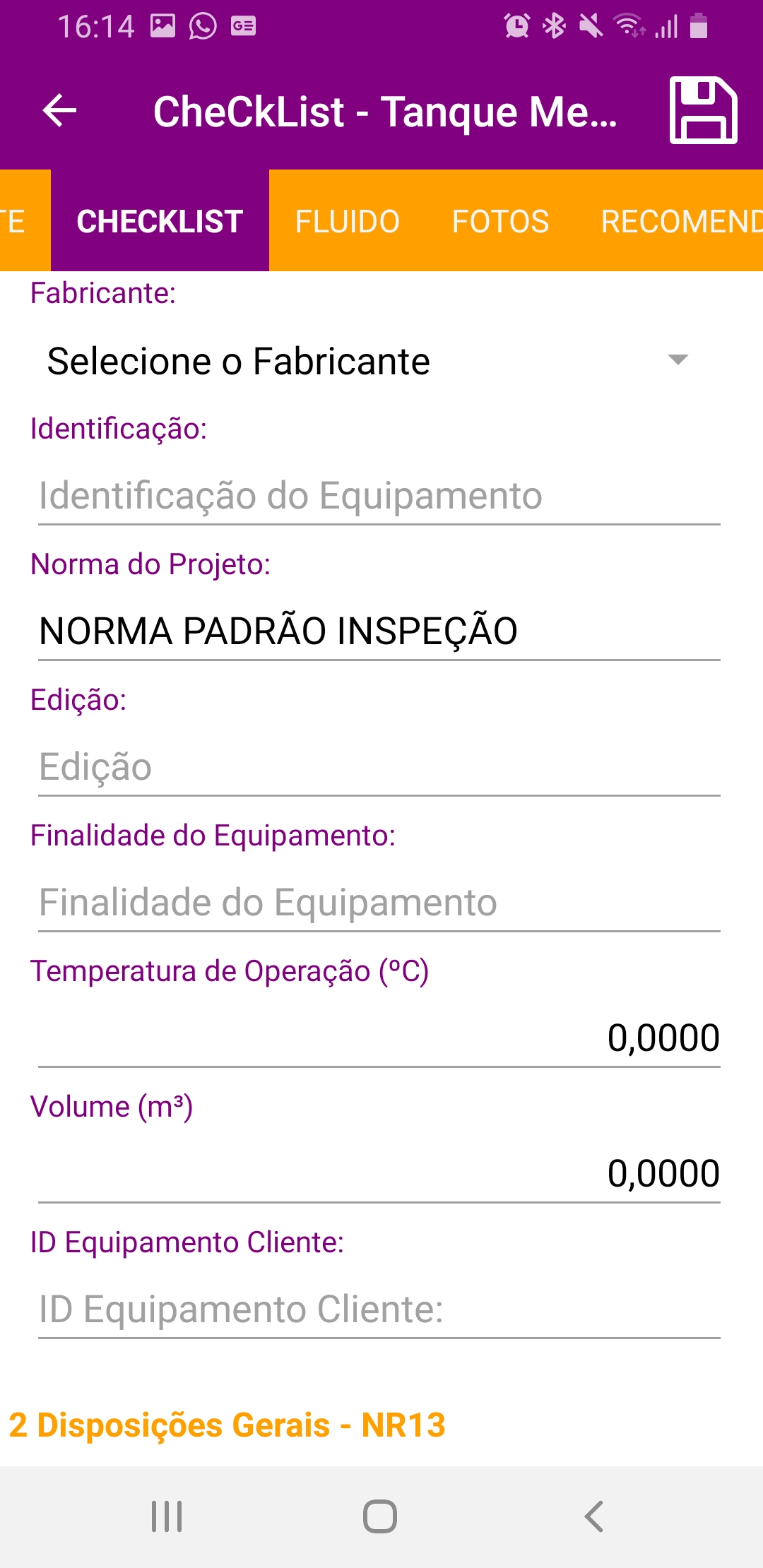763x1568 pixels.
Task: Expand the Selecione o Fabricante dropdown
Action: pyautogui.click(x=367, y=361)
